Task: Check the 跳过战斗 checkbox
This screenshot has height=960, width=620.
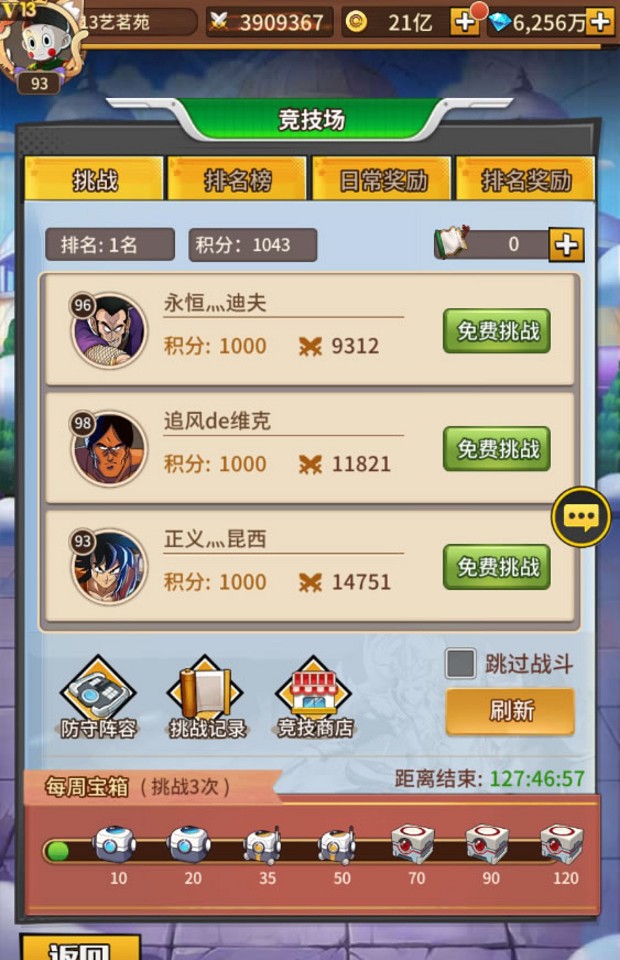Action: 461,663
